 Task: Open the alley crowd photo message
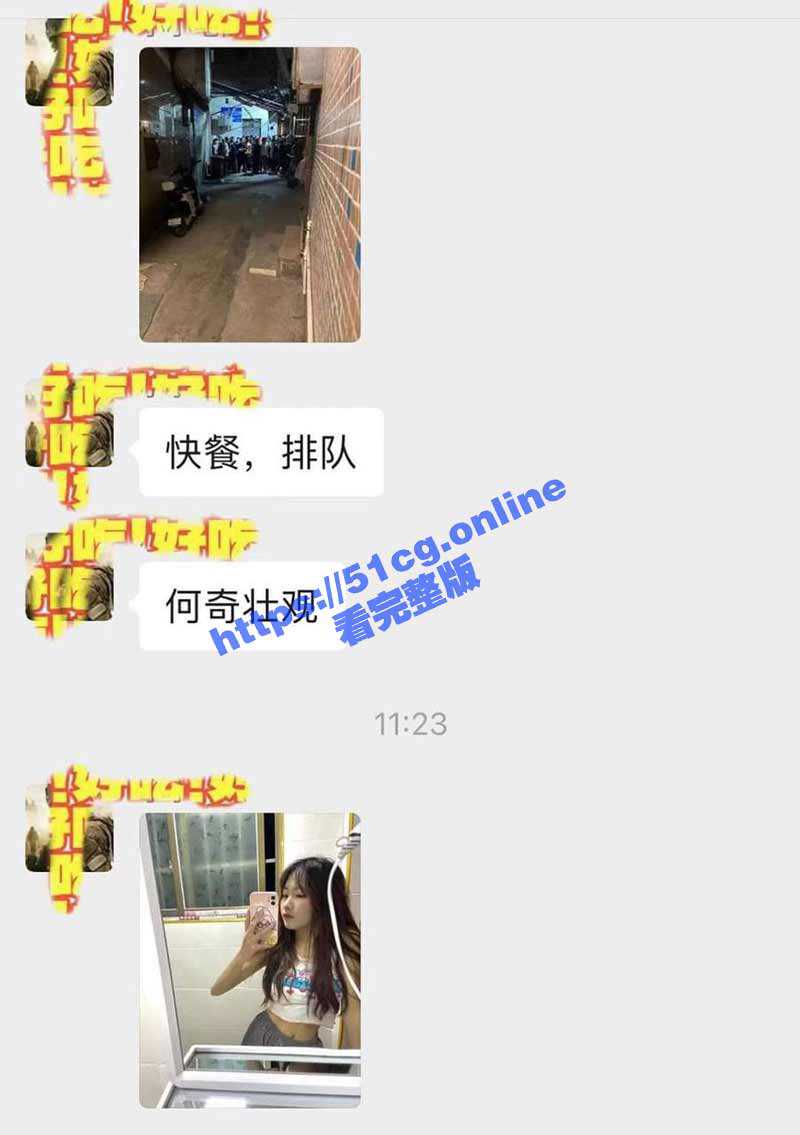coord(249,195)
